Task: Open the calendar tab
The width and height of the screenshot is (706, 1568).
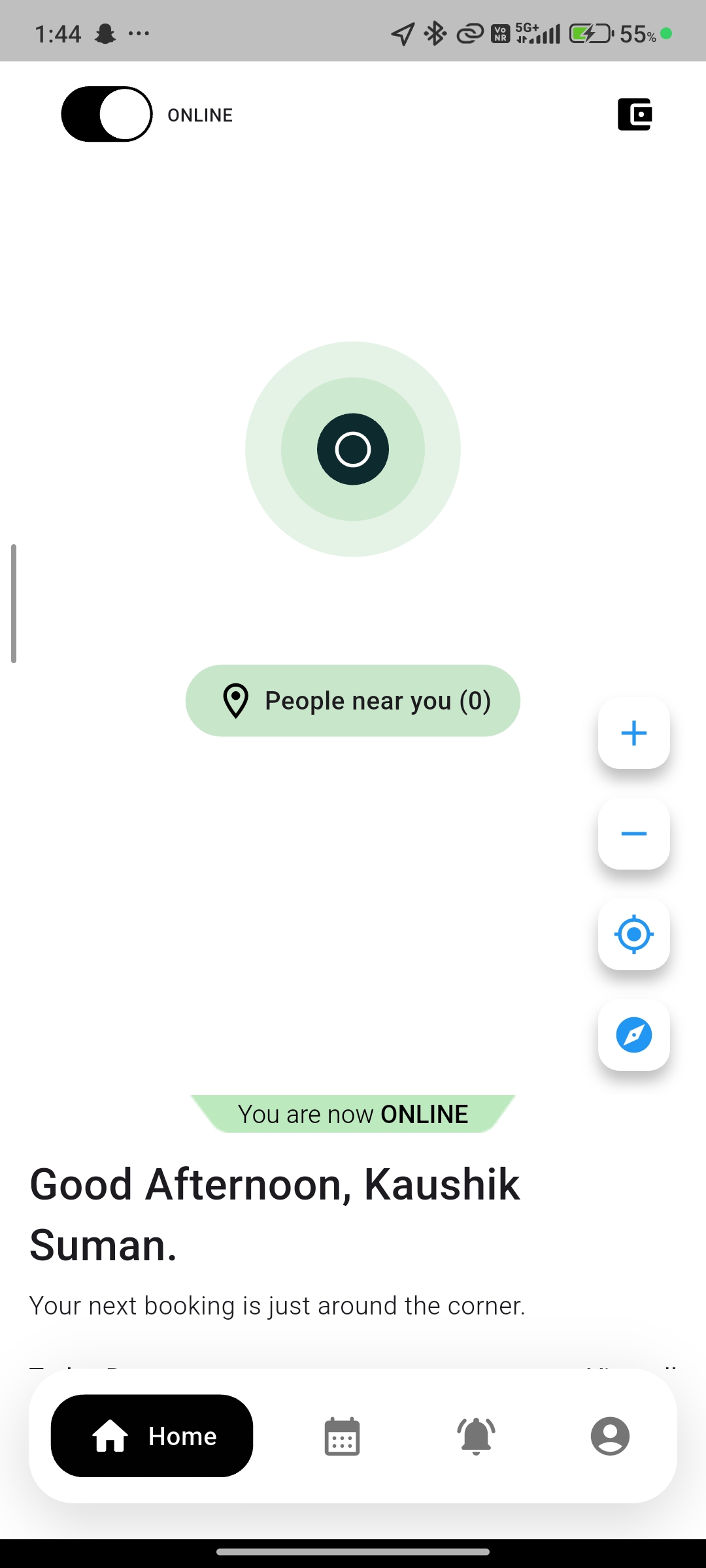Action: click(x=342, y=1436)
